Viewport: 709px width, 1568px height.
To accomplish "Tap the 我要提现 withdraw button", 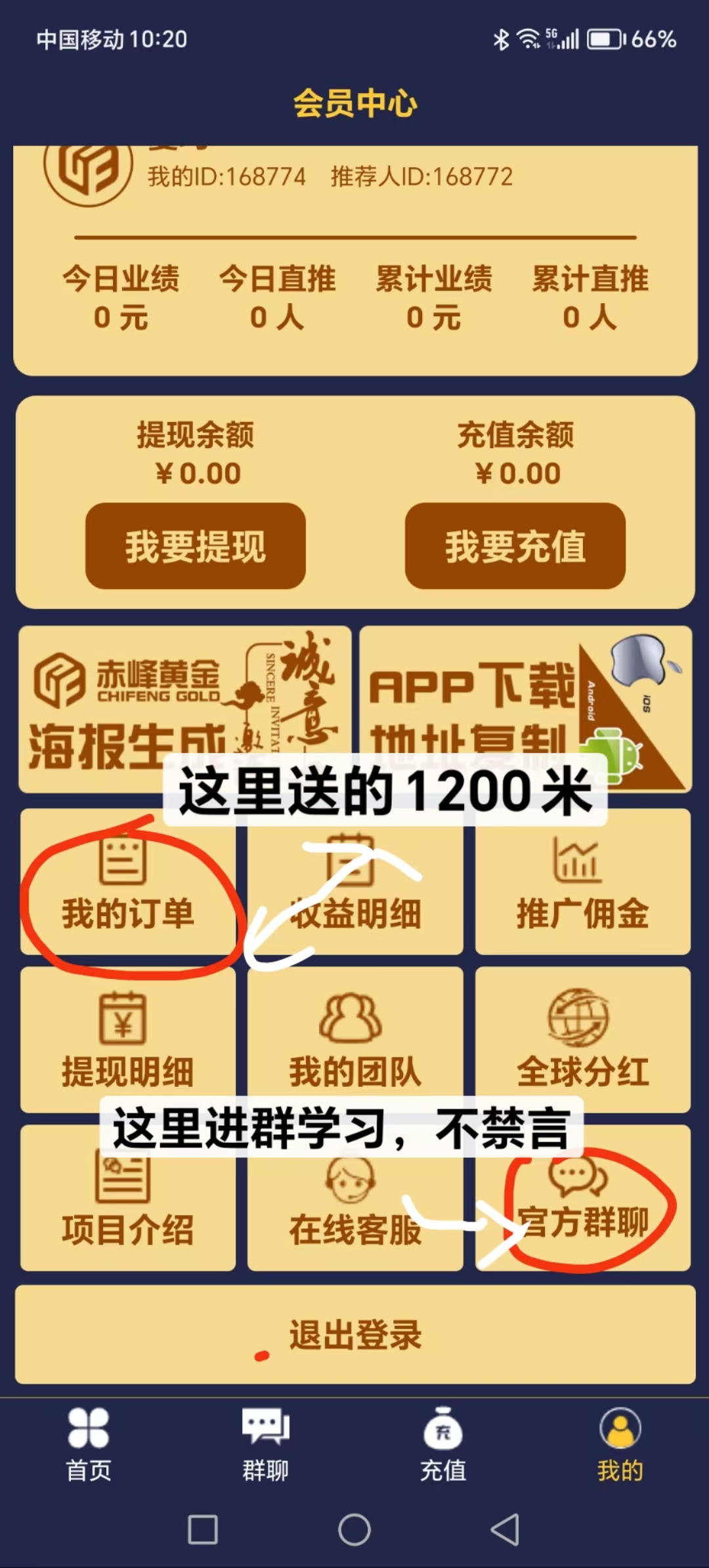I will (196, 546).
